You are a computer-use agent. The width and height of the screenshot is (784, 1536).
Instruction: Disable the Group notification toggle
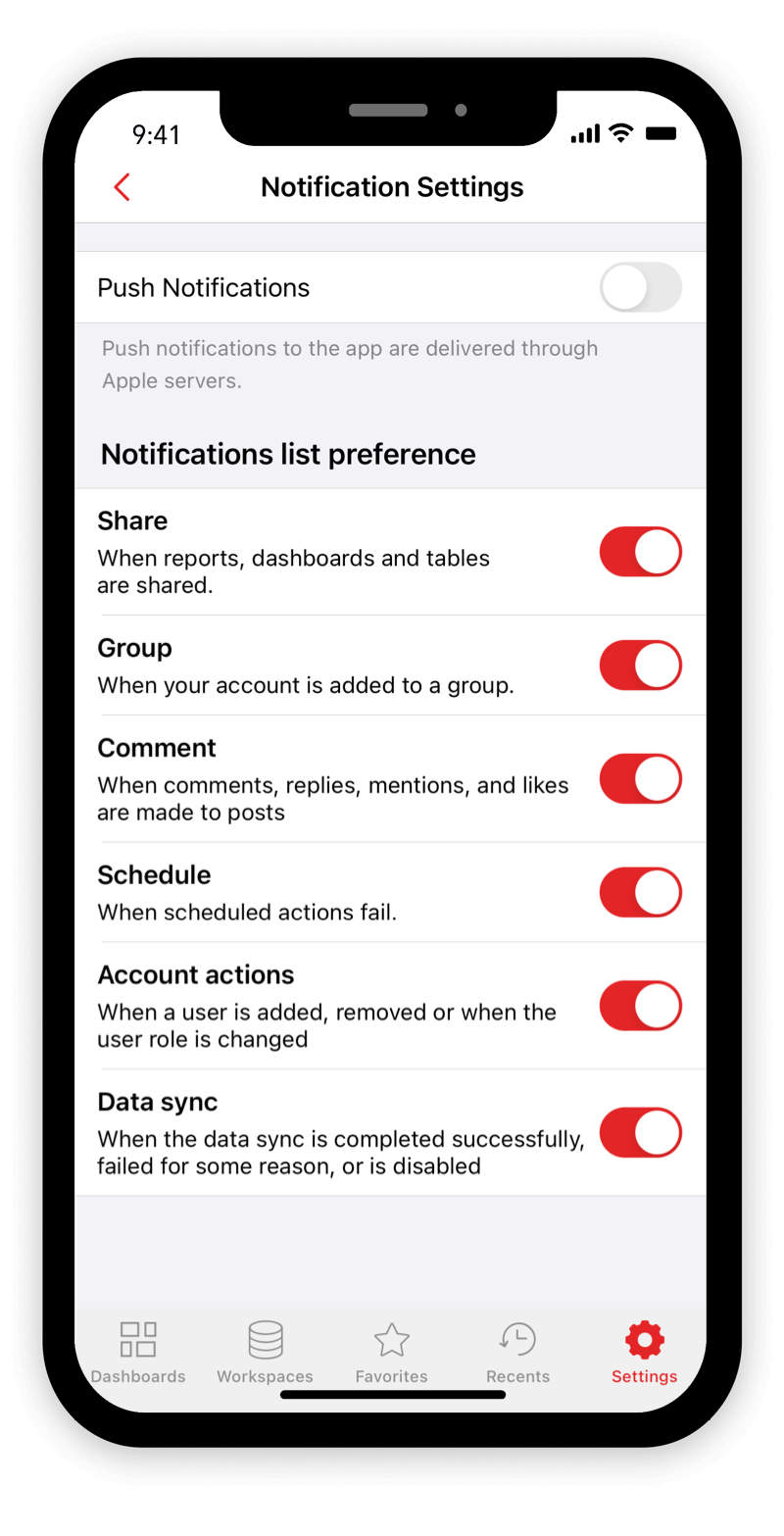click(641, 665)
